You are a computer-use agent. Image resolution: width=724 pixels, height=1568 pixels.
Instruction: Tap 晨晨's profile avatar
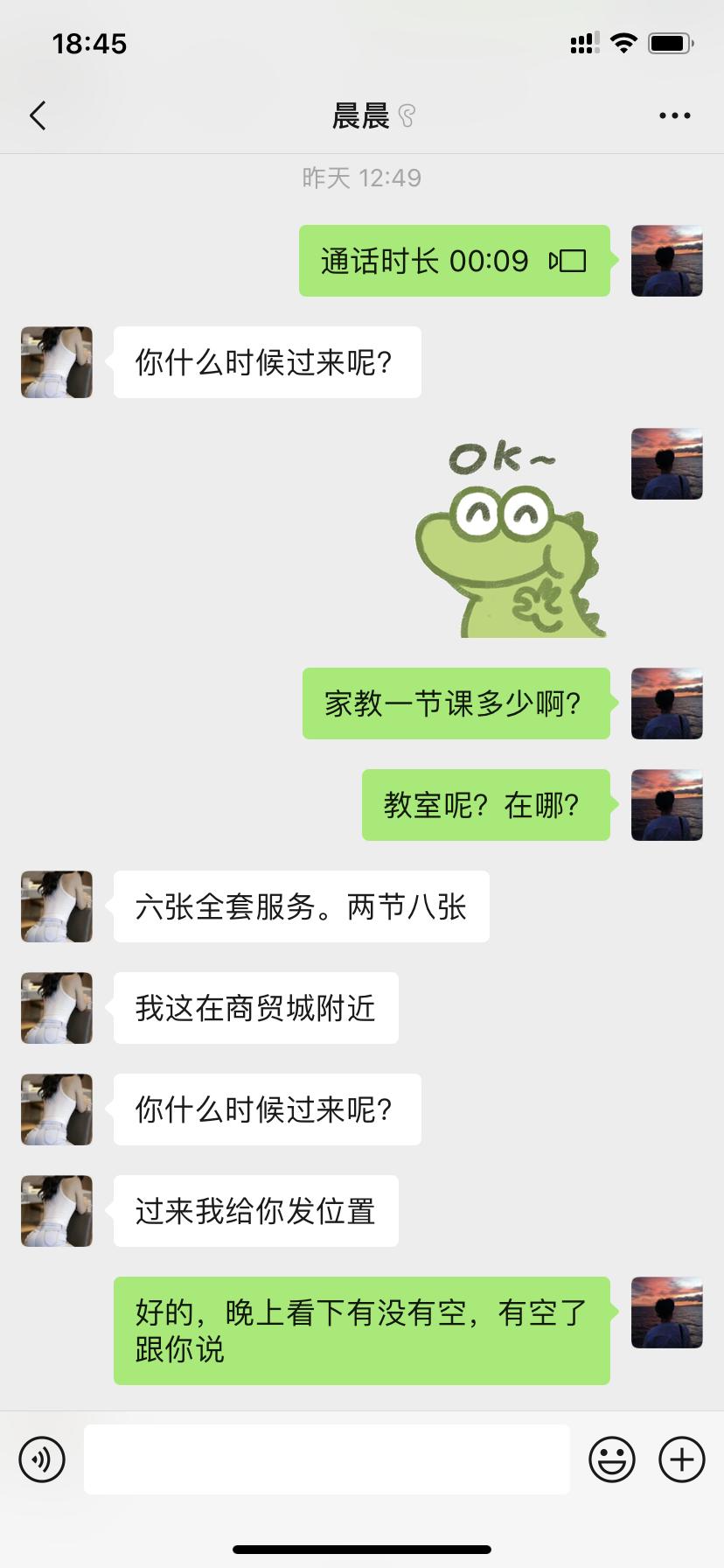tap(55, 361)
